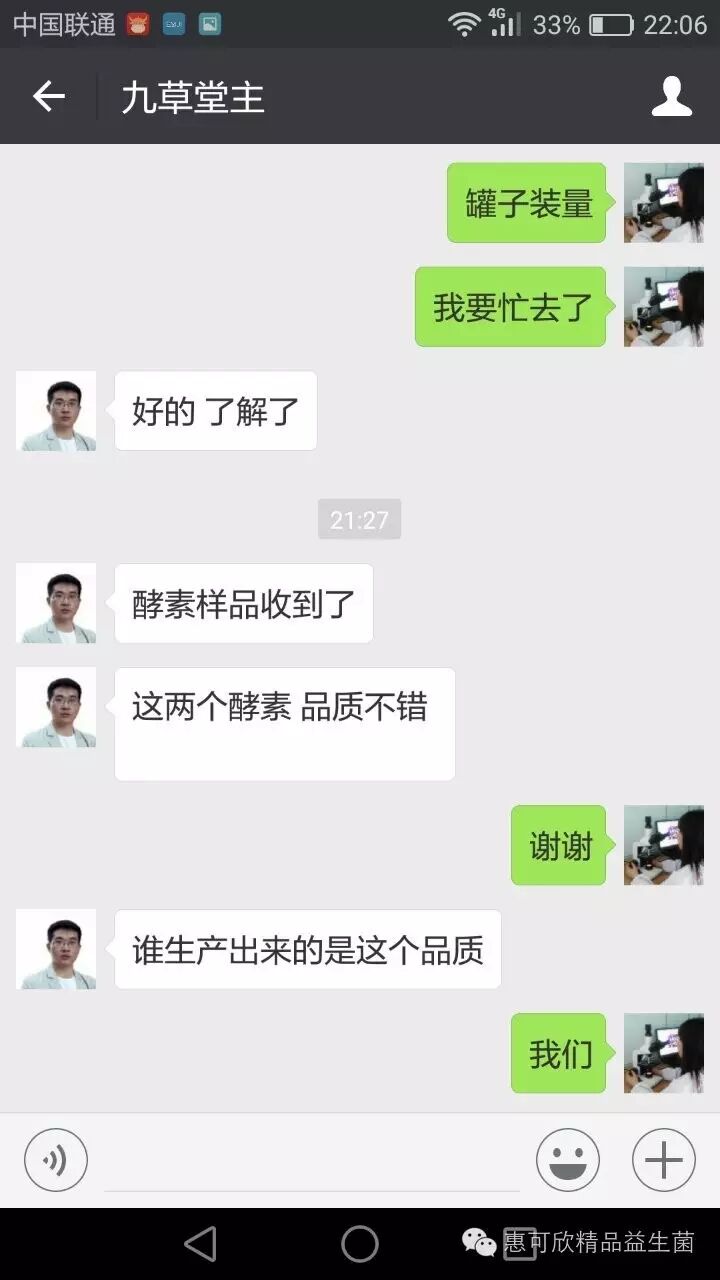The height and width of the screenshot is (1280, 720).
Task: Tap your own avatar beside 谢谢
Action: coord(663,845)
